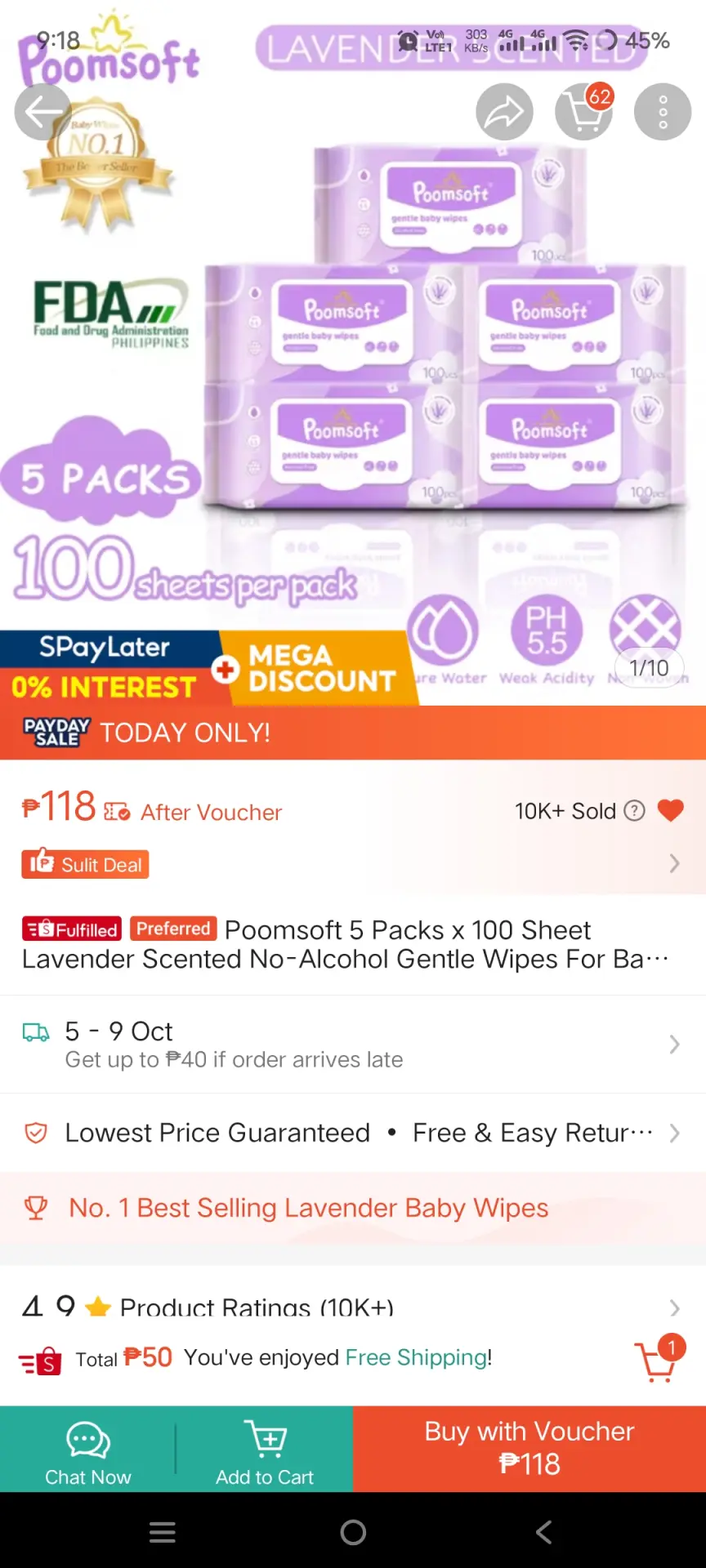Open the Sulit Deal details
This screenshot has width=706, height=1568.
[353, 864]
